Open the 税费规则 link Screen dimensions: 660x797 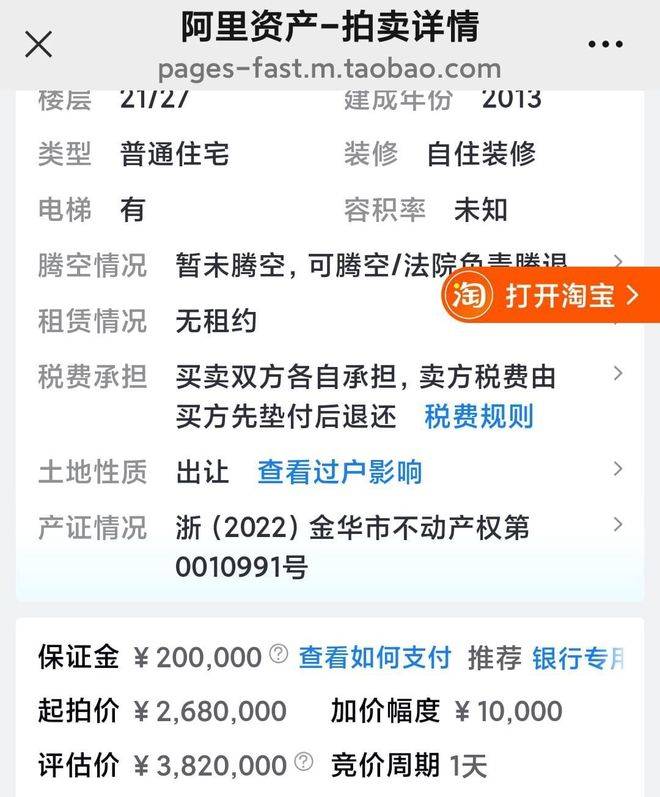(x=479, y=416)
